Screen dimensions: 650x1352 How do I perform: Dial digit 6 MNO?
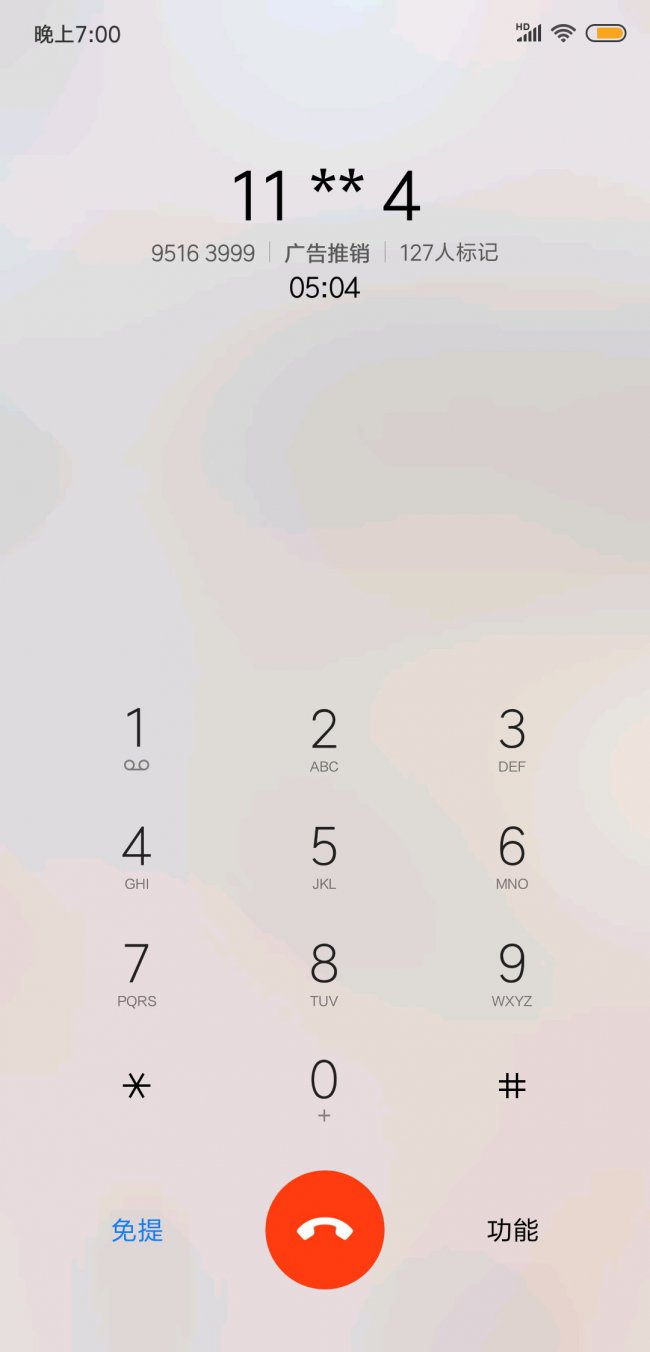coord(512,857)
